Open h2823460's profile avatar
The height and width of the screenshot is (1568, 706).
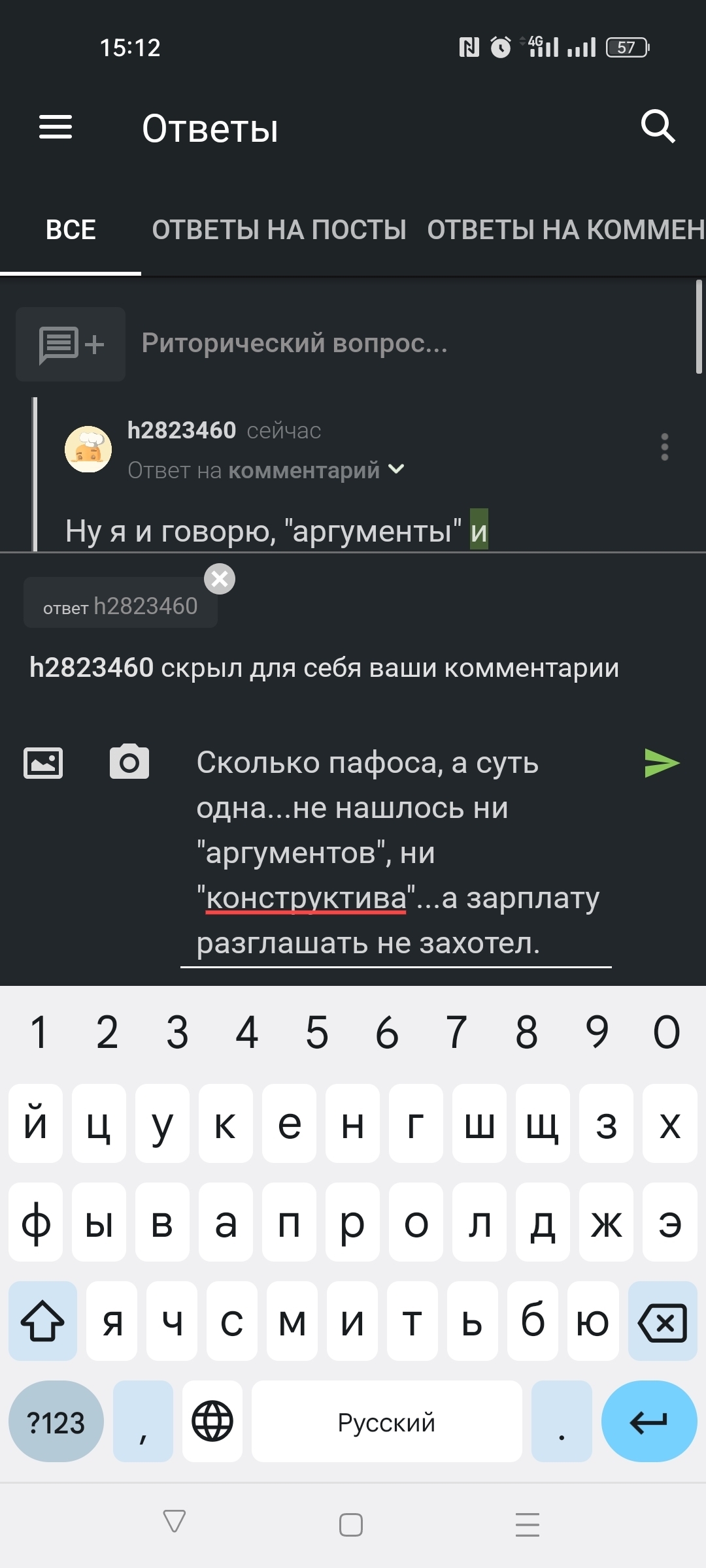(x=88, y=449)
